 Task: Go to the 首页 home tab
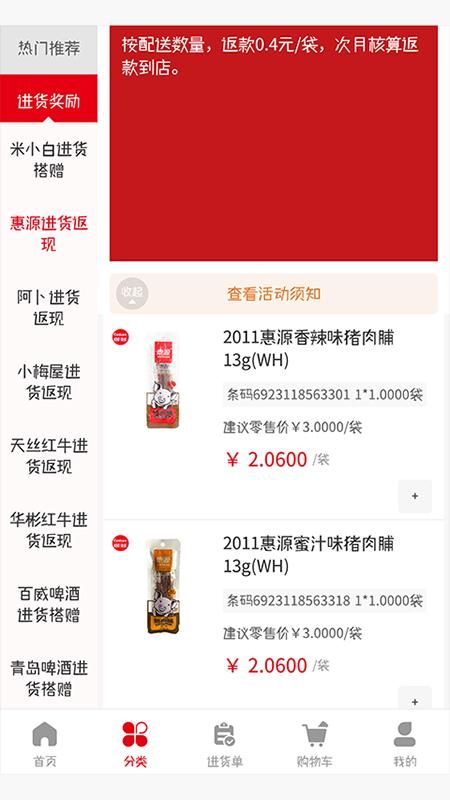click(x=45, y=744)
